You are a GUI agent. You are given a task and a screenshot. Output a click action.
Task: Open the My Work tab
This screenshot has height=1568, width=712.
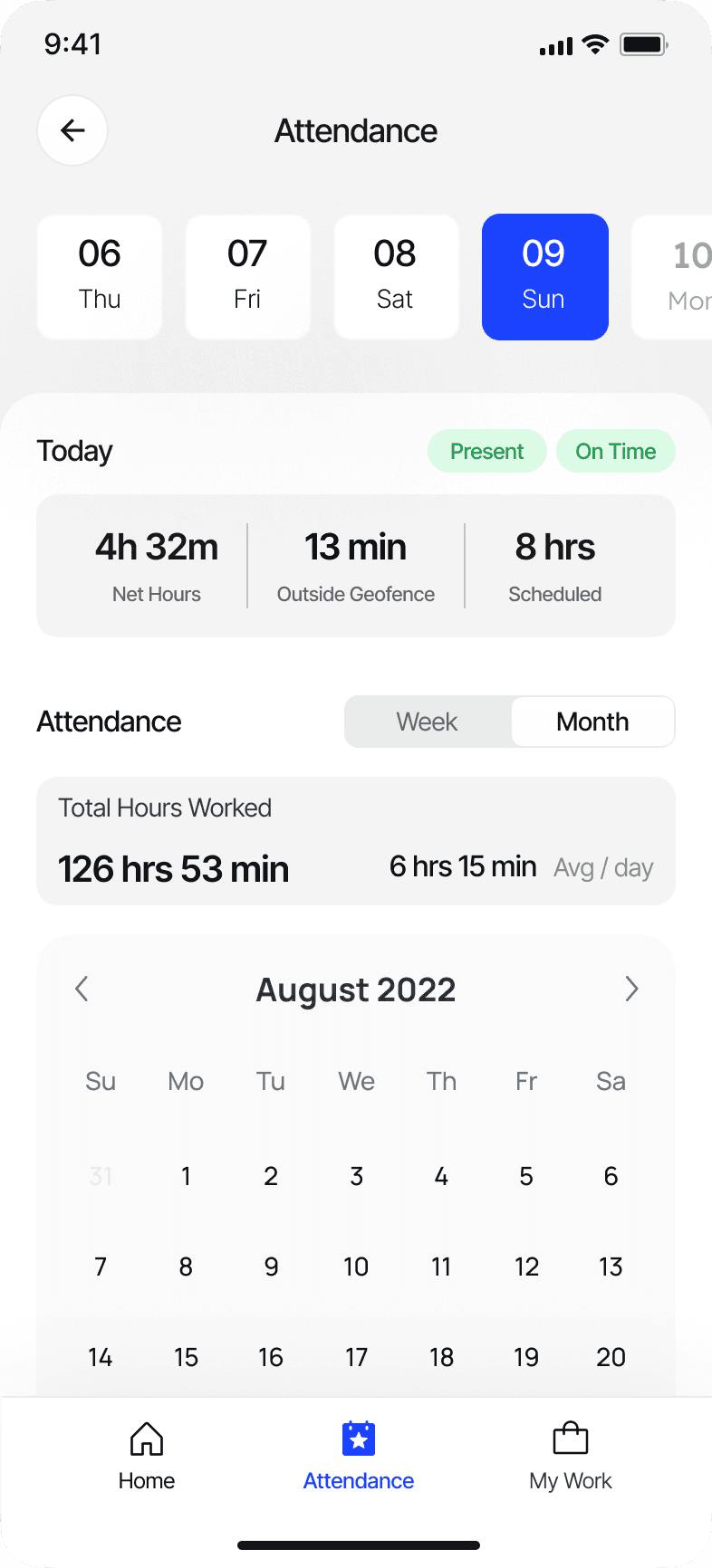(571, 1456)
